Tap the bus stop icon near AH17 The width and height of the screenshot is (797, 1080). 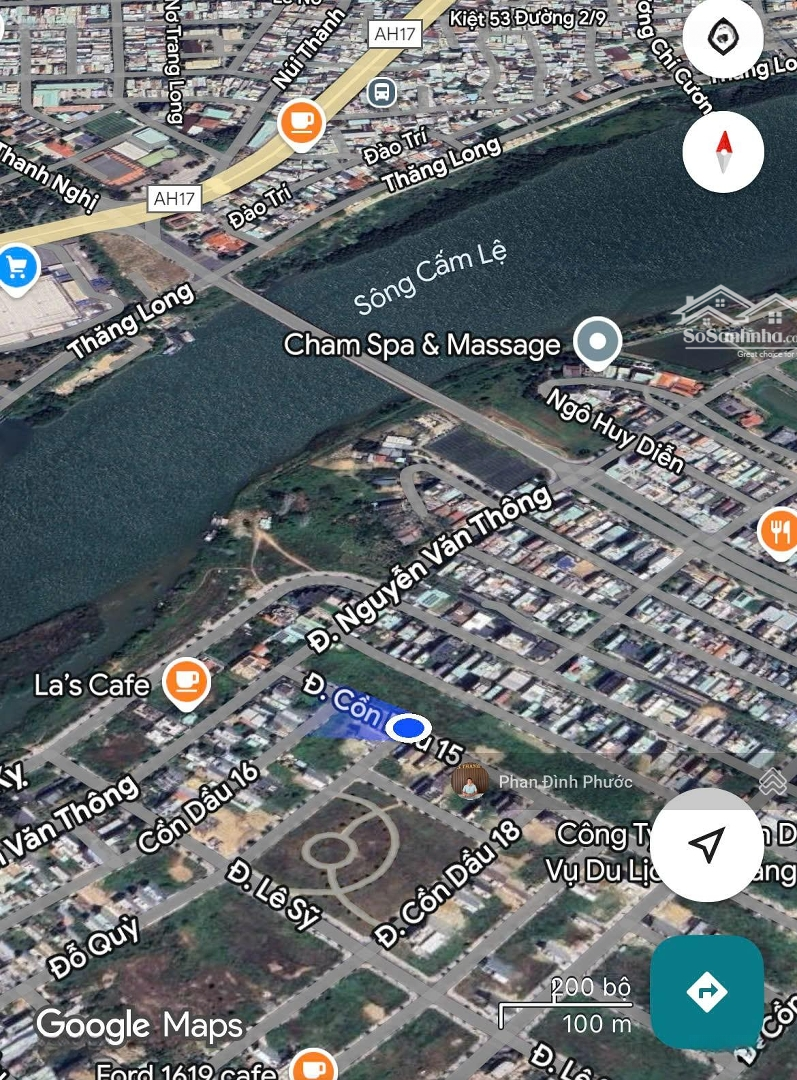pos(380,92)
